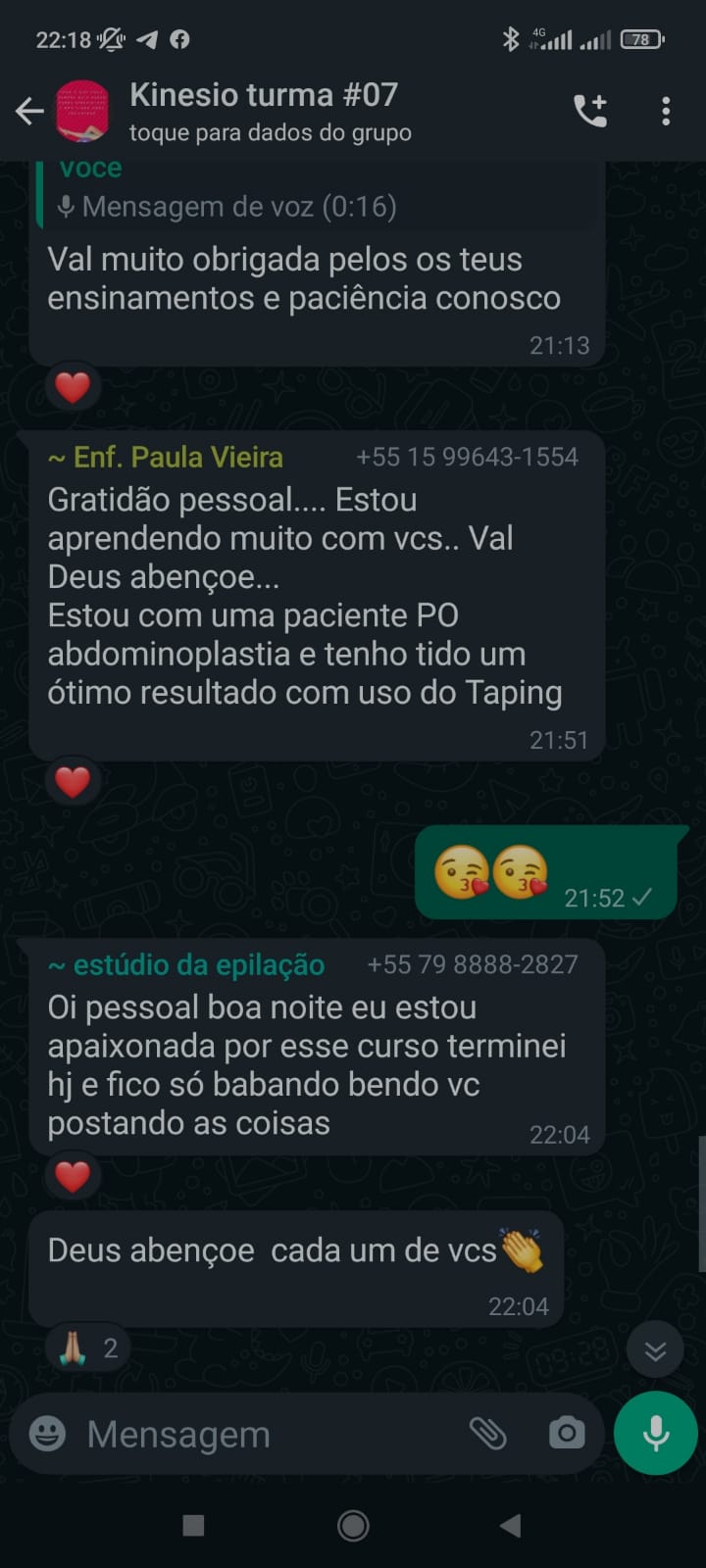View heart reaction on estúdio da epilação's message
Image resolution: width=706 pixels, height=1568 pixels.
coord(73,1176)
